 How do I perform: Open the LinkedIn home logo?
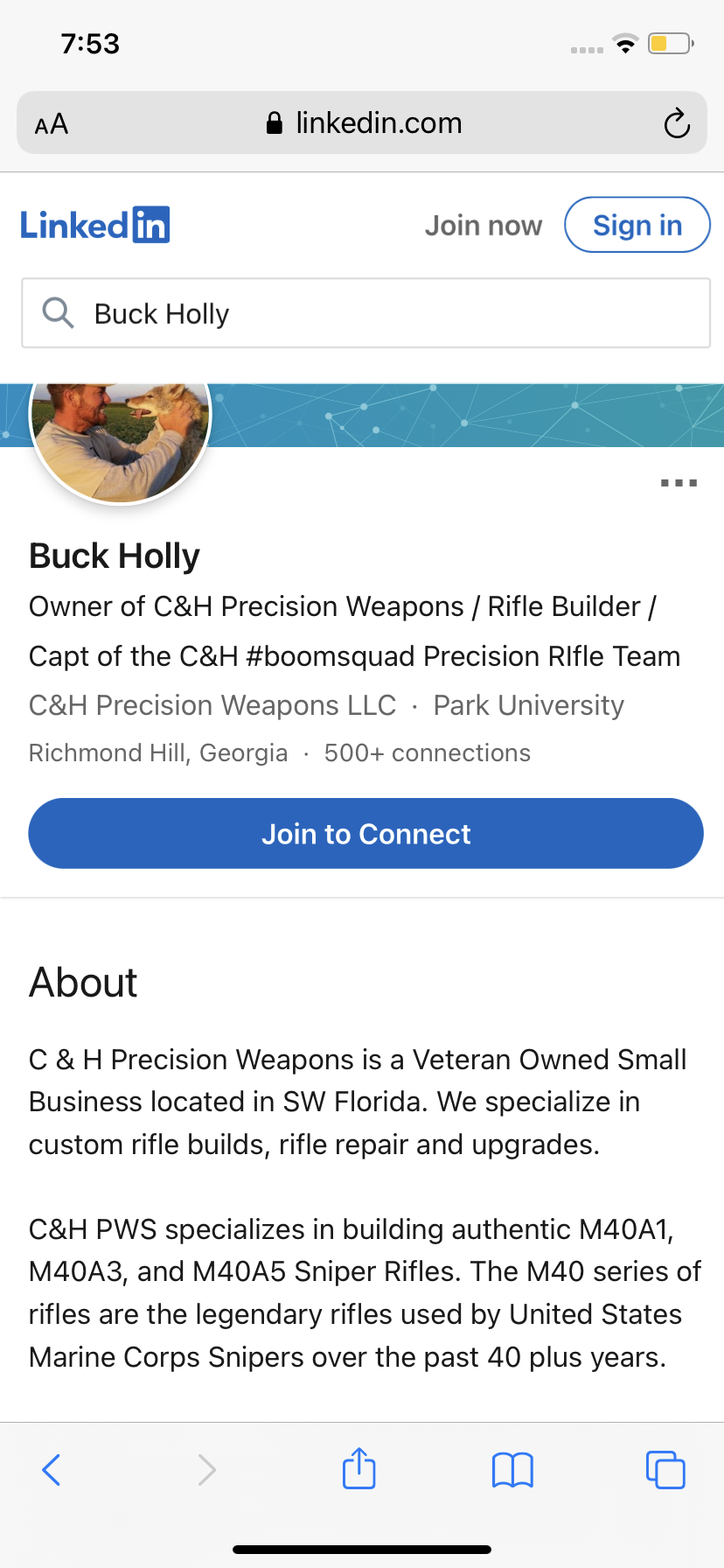coord(95,225)
